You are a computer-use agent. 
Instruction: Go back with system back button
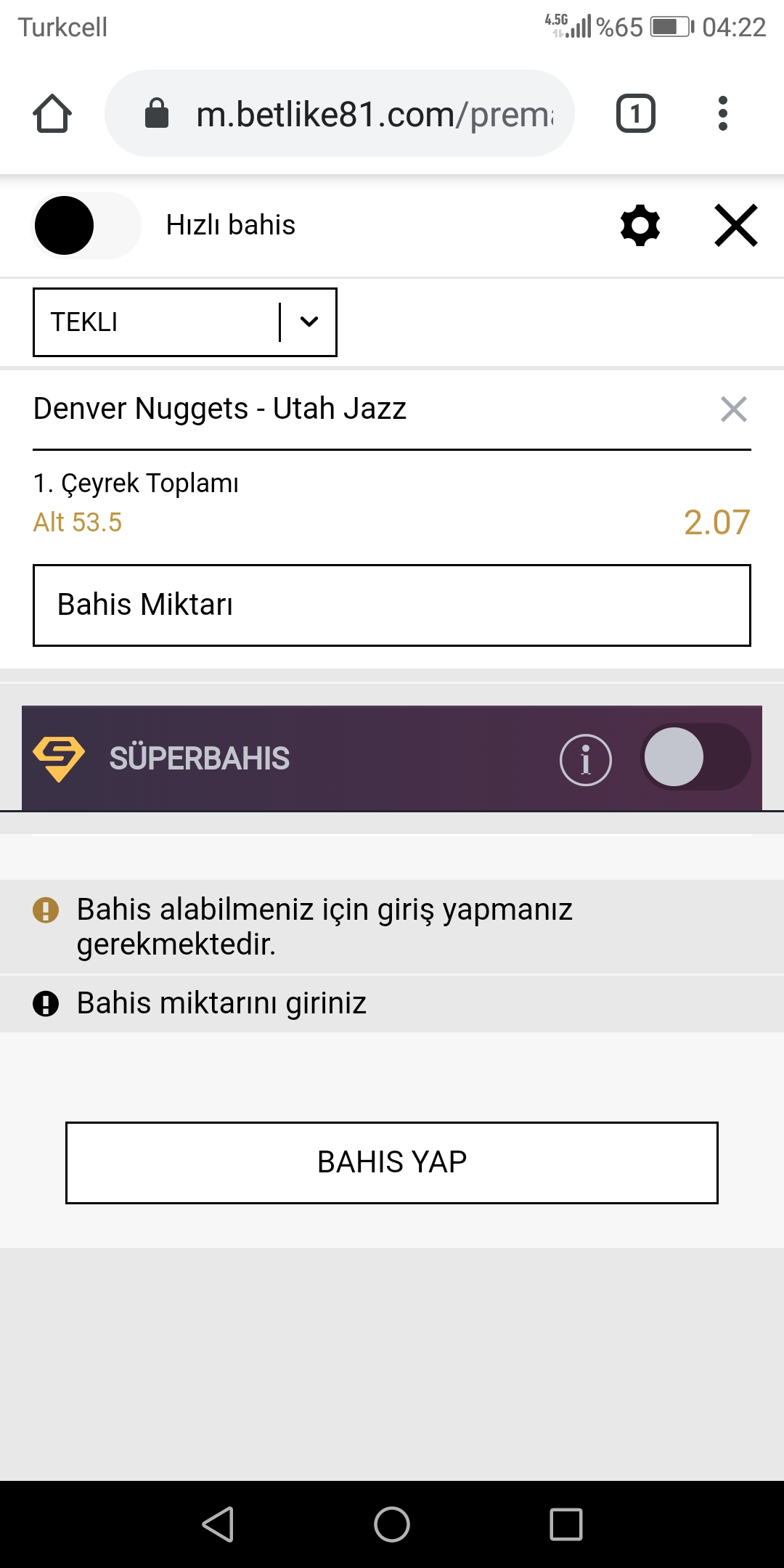[218, 1524]
